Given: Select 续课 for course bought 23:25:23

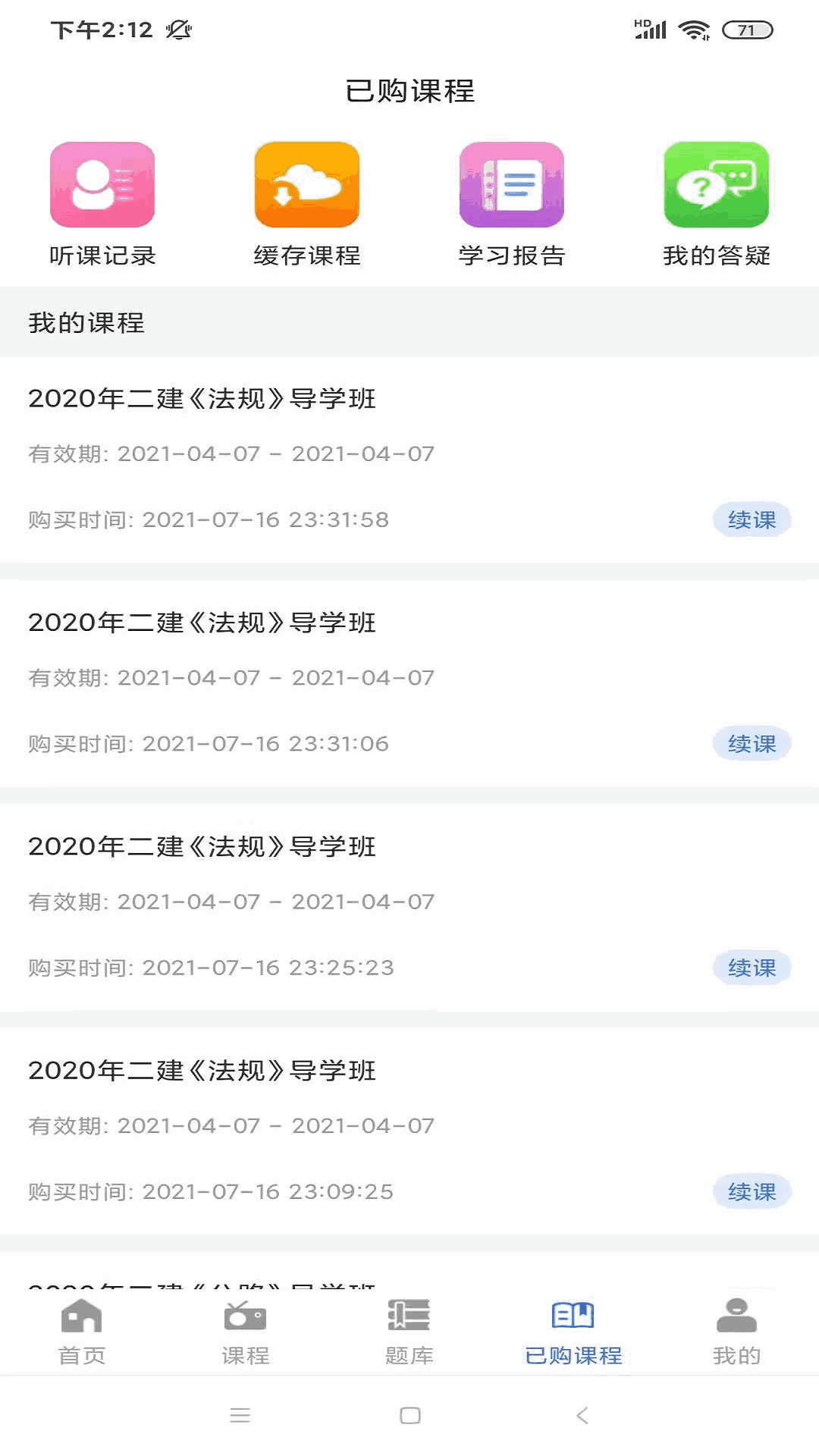Looking at the screenshot, I should pyautogui.click(x=752, y=968).
